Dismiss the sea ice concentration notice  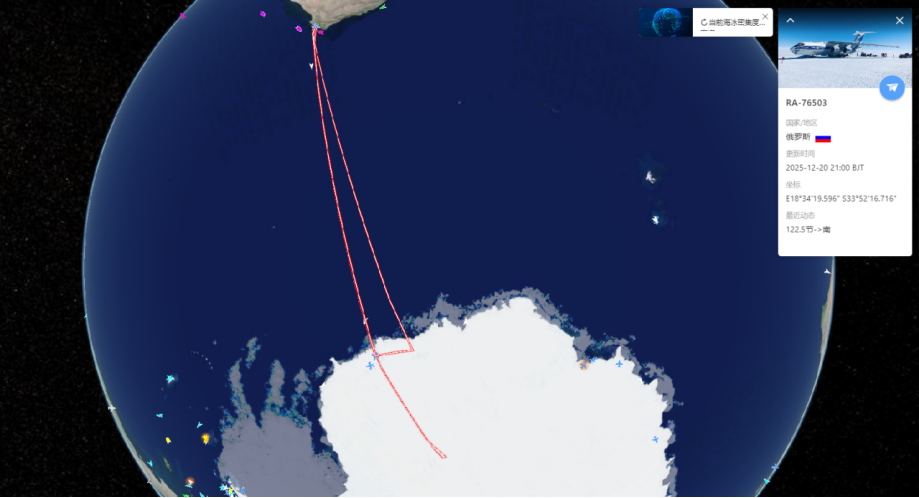tap(765, 16)
